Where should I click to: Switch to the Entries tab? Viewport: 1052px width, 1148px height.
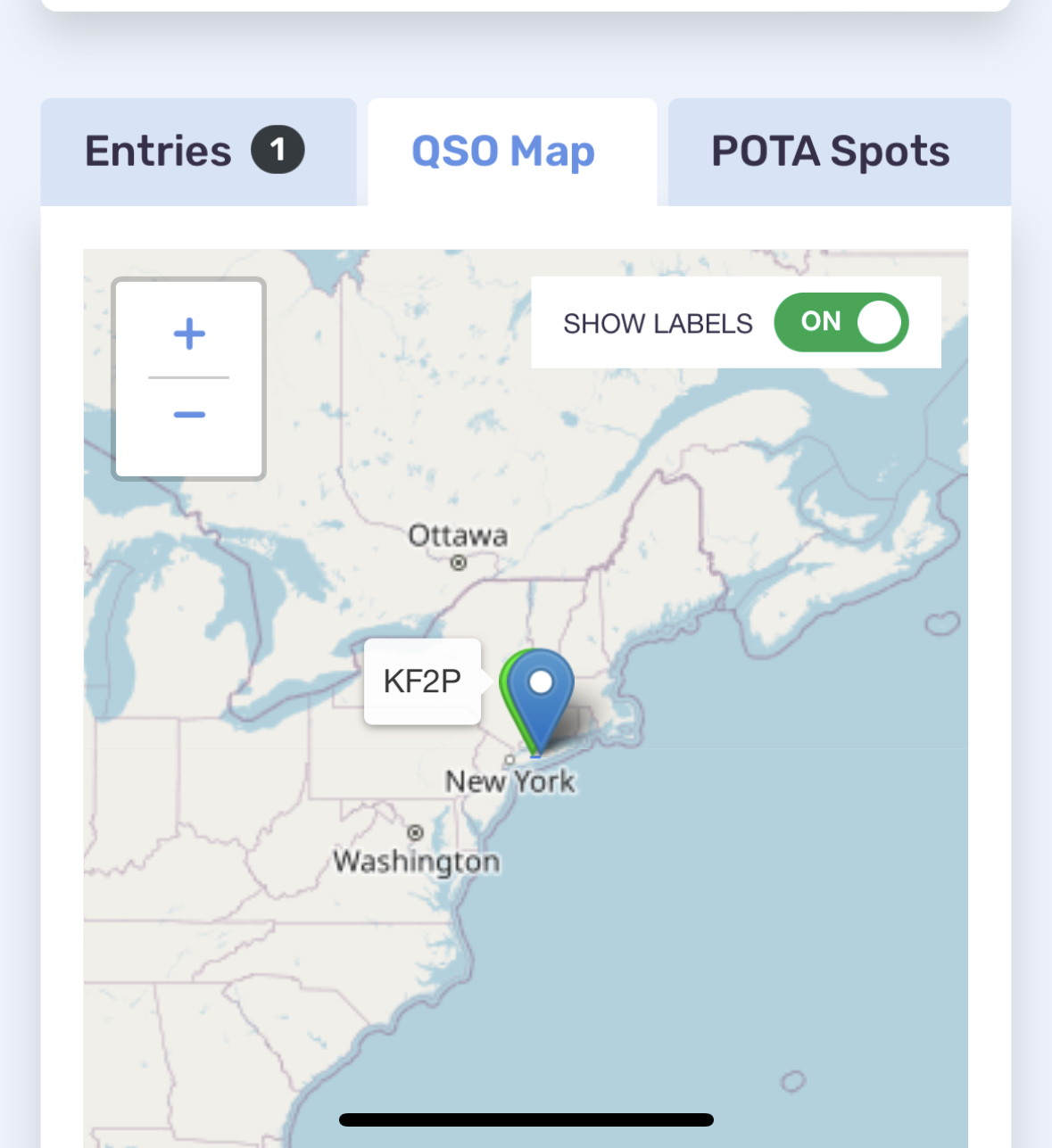pos(197,152)
